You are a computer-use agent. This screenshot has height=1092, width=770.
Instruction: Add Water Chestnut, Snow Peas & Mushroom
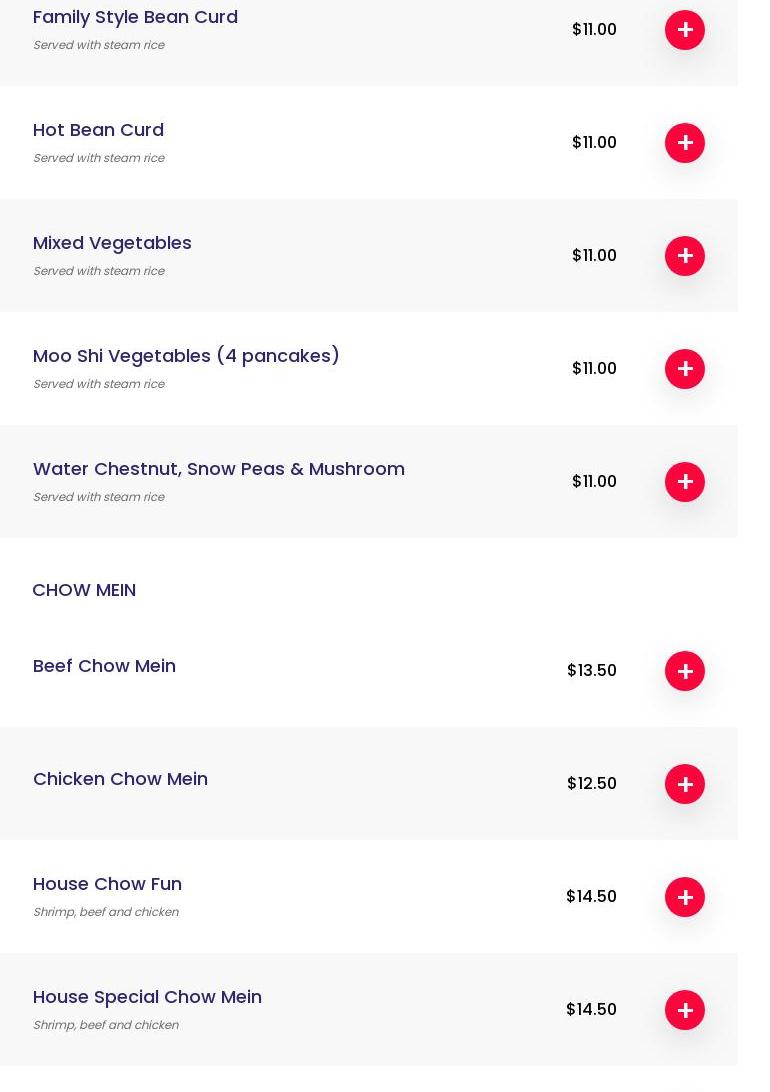click(685, 482)
